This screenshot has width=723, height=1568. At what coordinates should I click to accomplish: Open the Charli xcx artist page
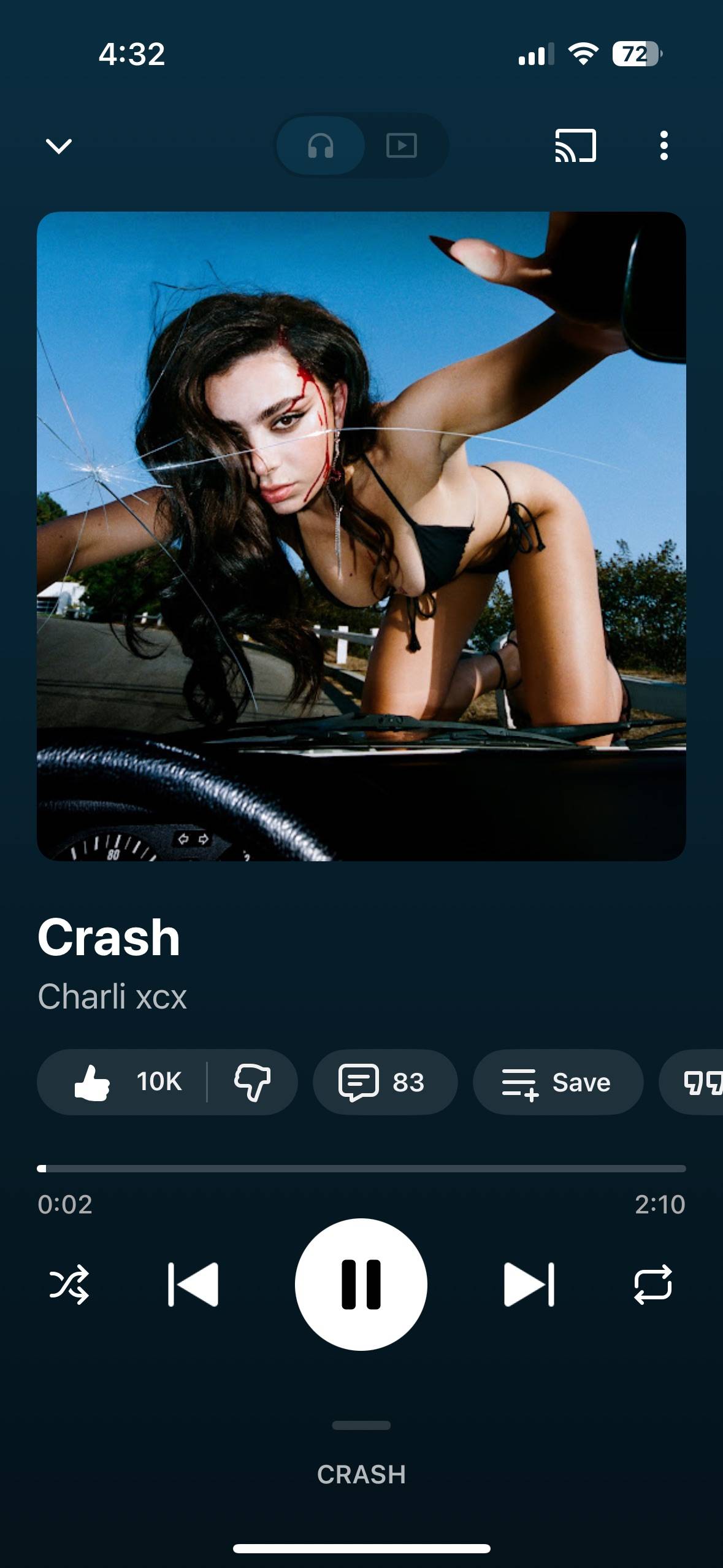click(112, 996)
